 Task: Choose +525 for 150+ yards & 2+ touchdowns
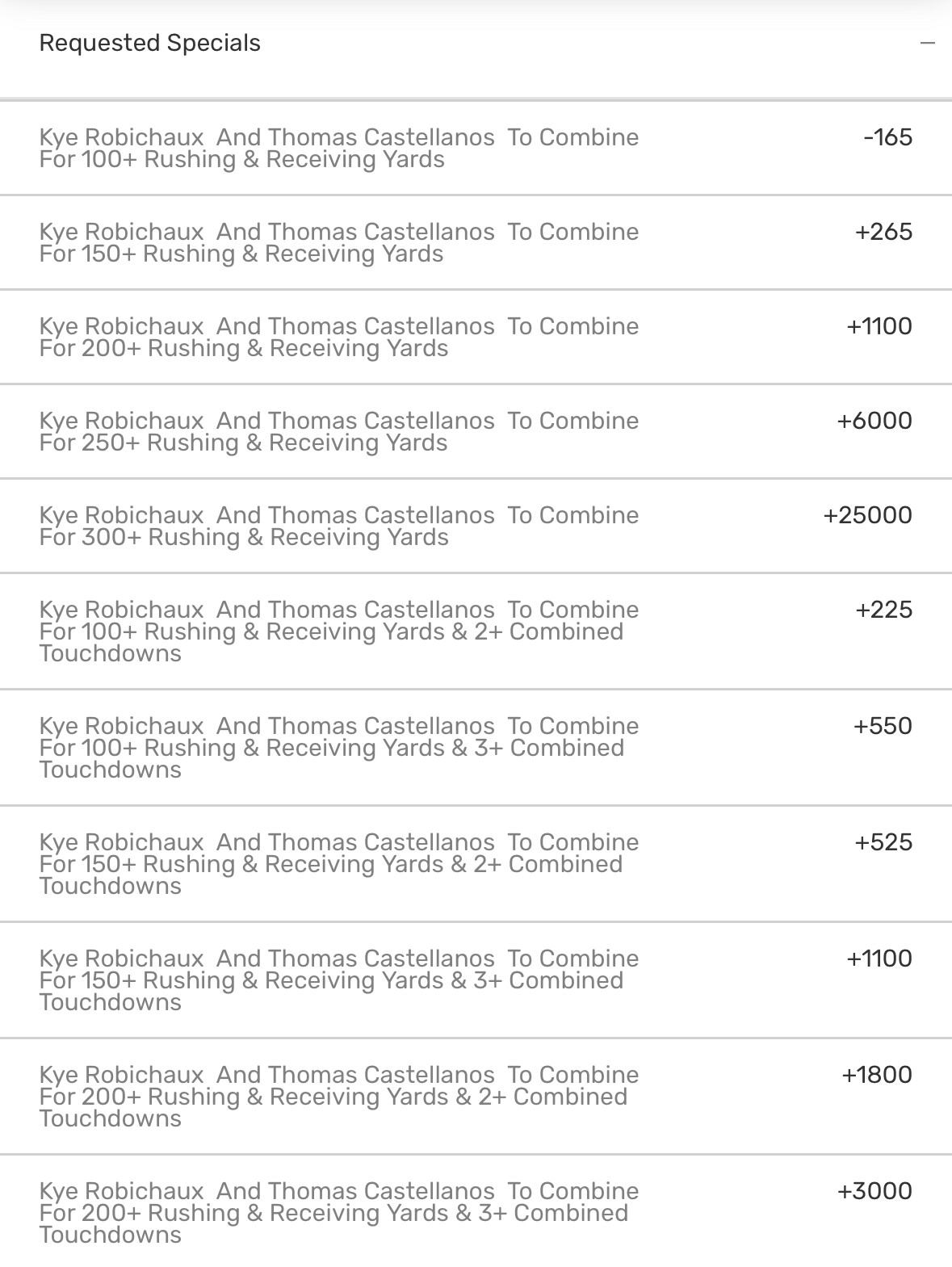click(x=883, y=842)
